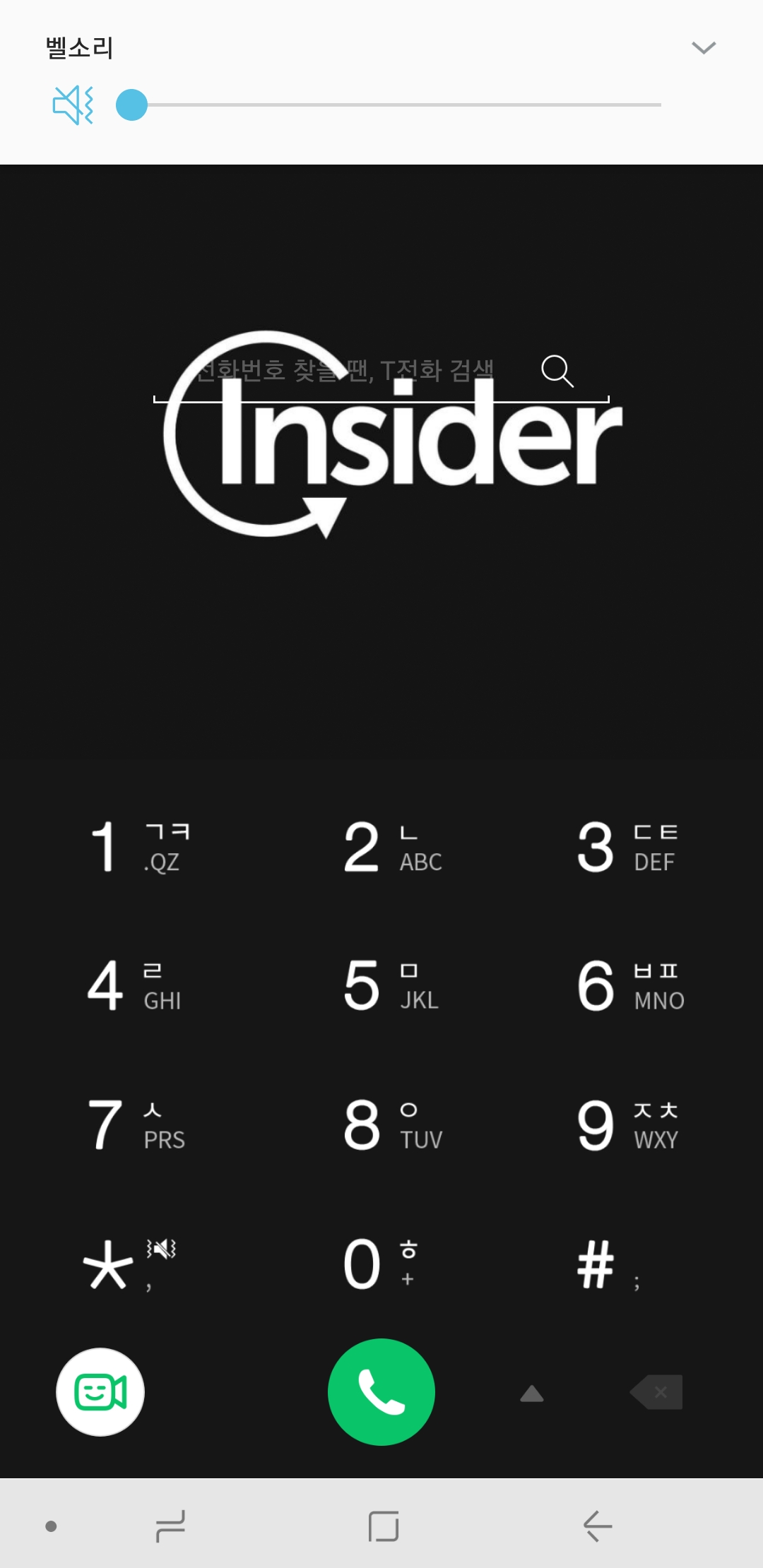The image size is (763, 1568).
Task: Tap the hash (#) key
Action: (608, 1264)
